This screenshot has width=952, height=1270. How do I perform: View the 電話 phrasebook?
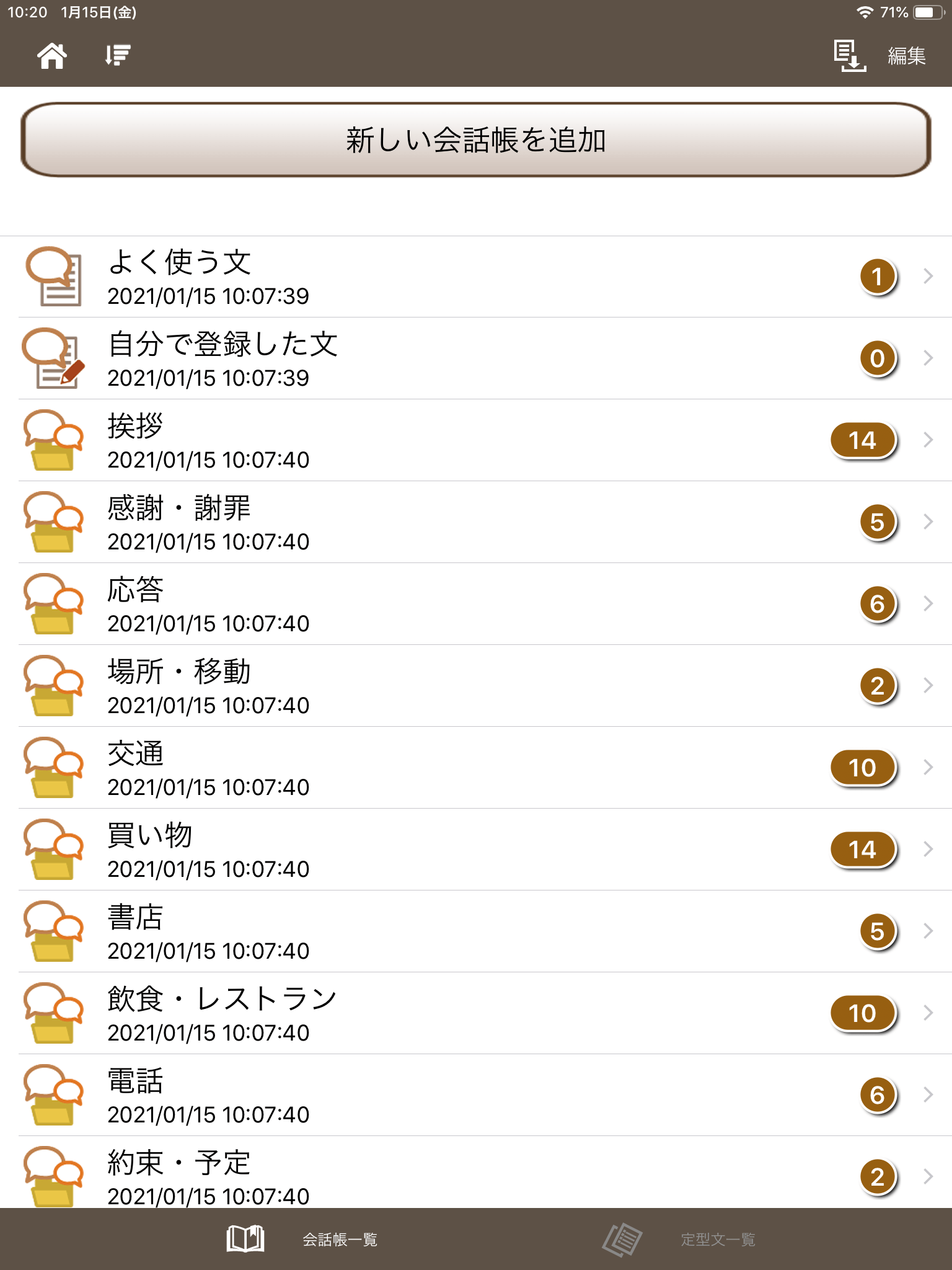pos(476,1096)
